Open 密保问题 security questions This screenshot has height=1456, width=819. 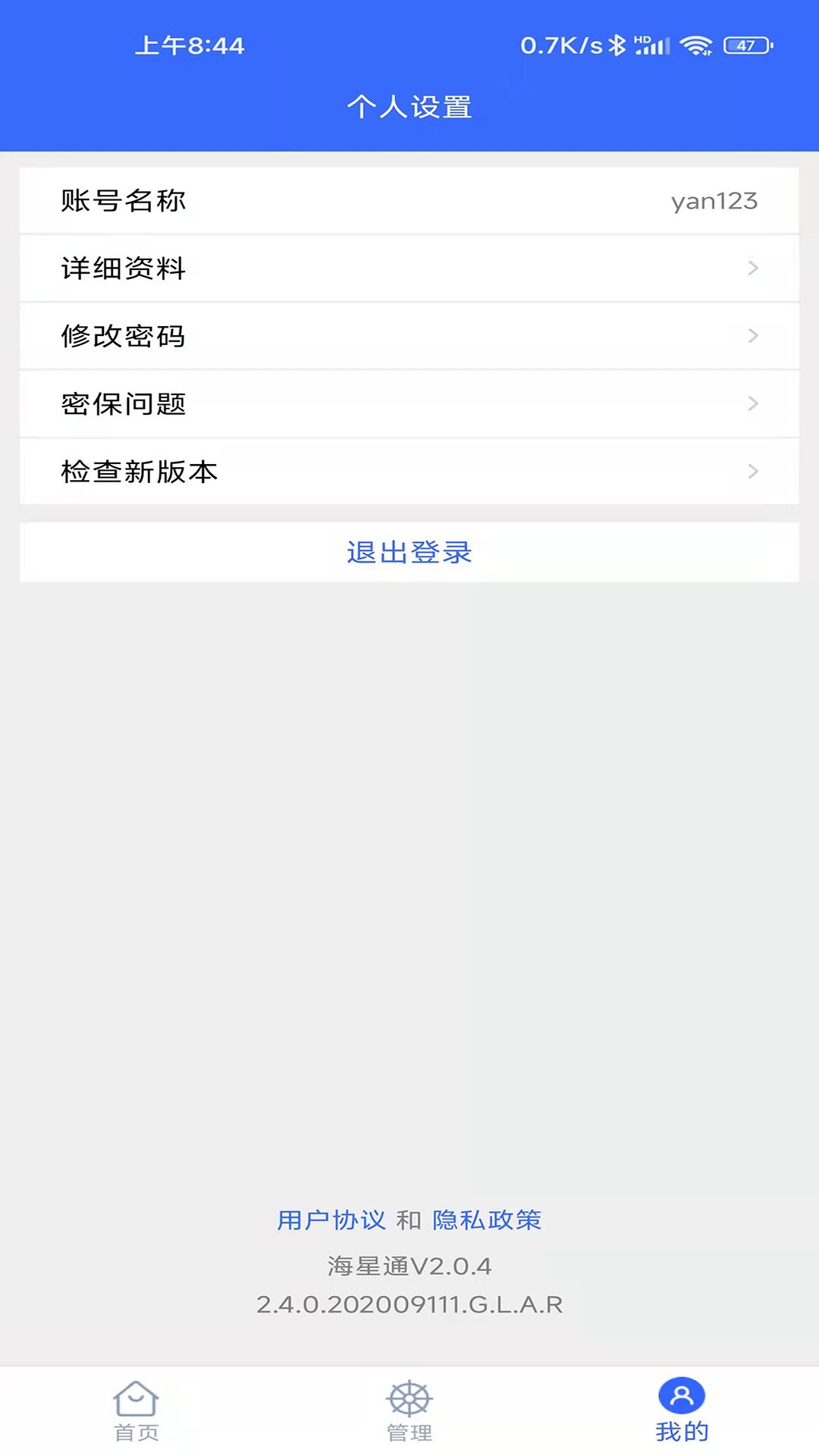[409, 403]
